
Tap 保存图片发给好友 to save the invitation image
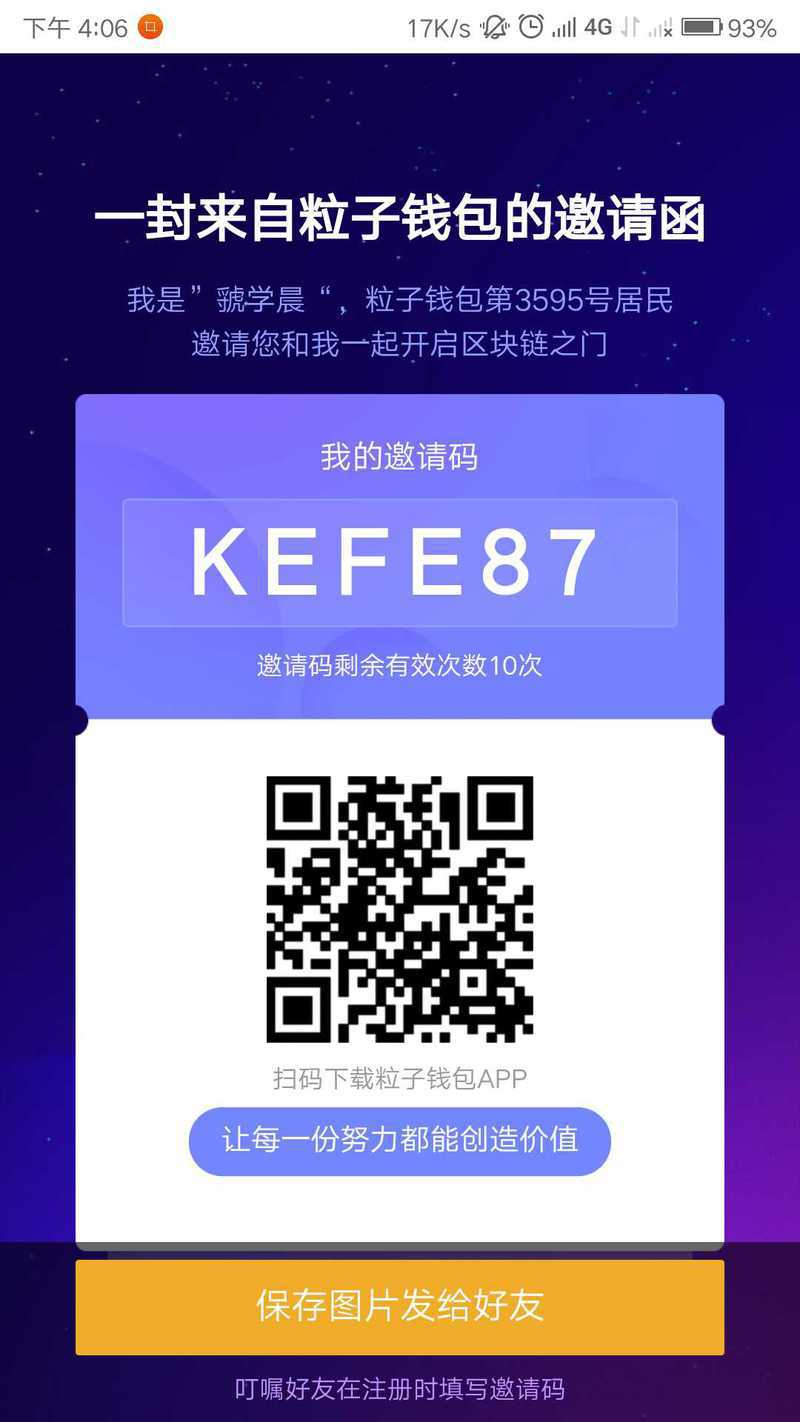tap(400, 1306)
